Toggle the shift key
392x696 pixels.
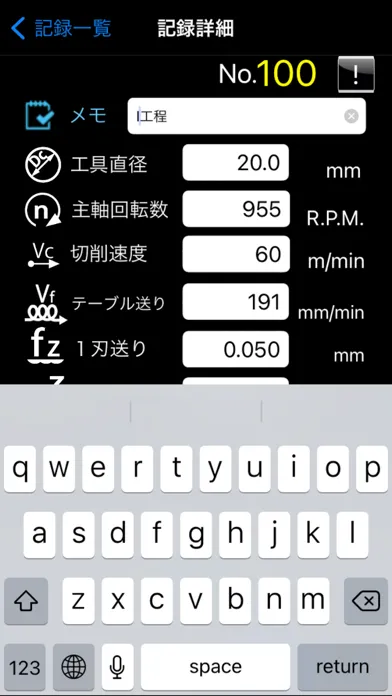tap(26, 601)
